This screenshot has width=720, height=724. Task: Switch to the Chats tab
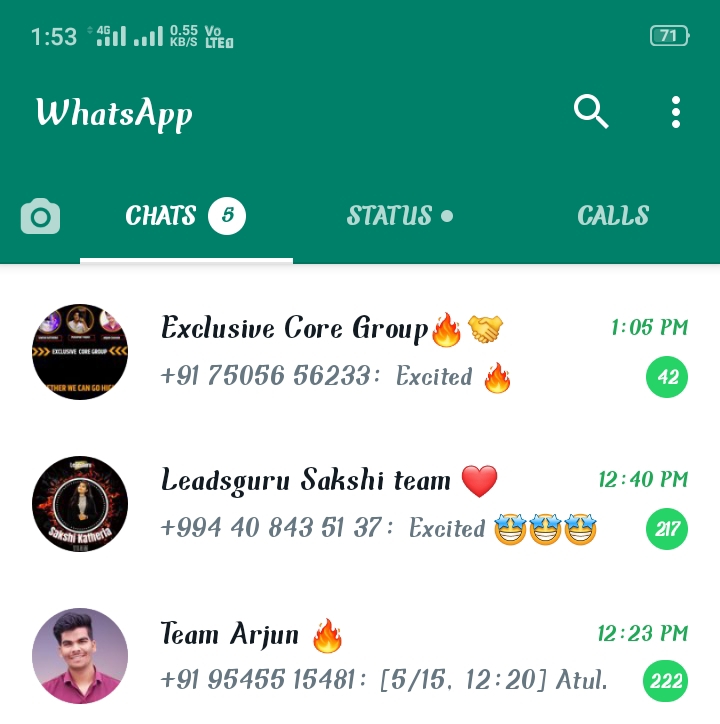185,216
